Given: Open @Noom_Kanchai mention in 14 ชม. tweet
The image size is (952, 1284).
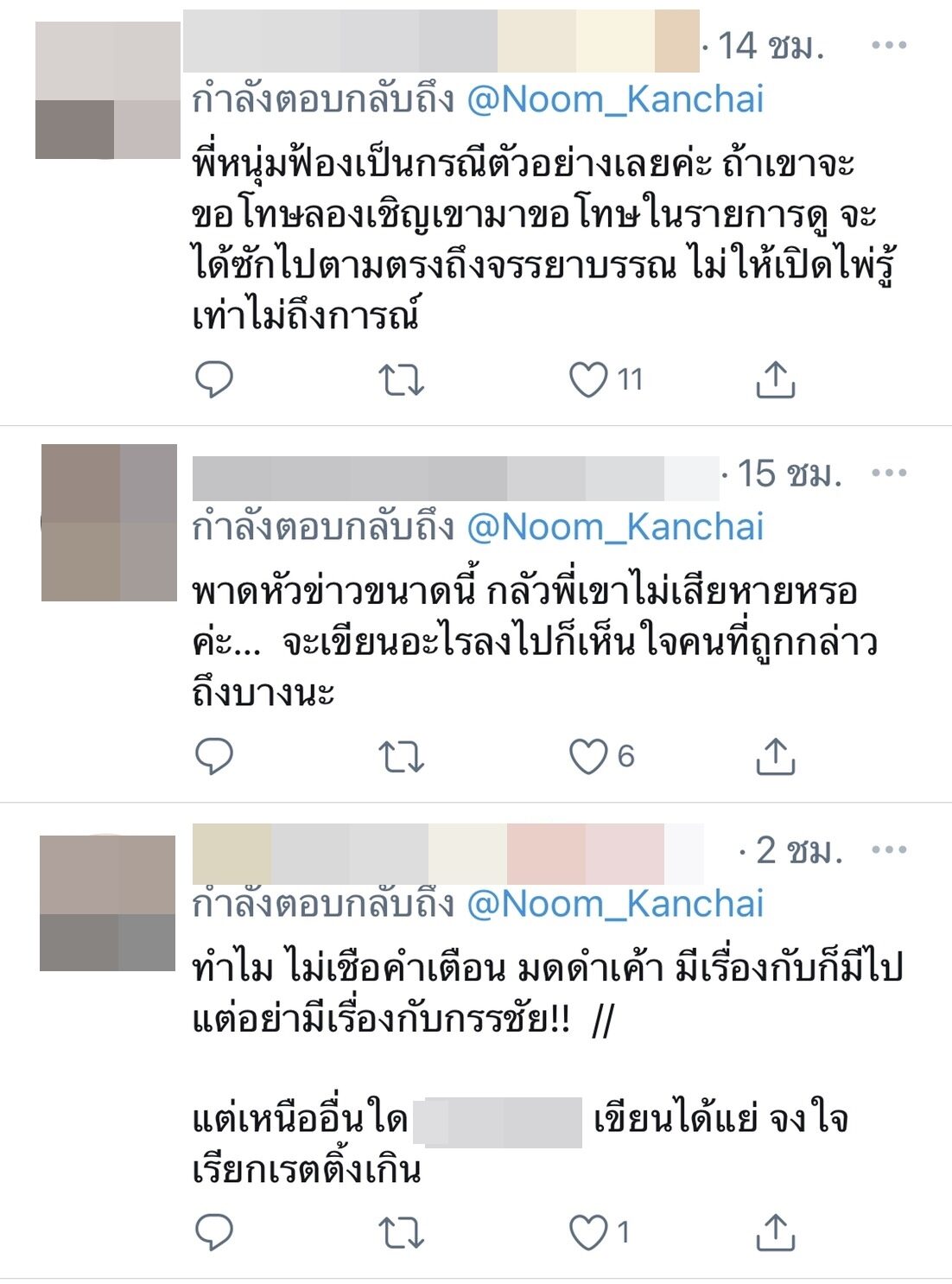Looking at the screenshot, I should 615,99.
